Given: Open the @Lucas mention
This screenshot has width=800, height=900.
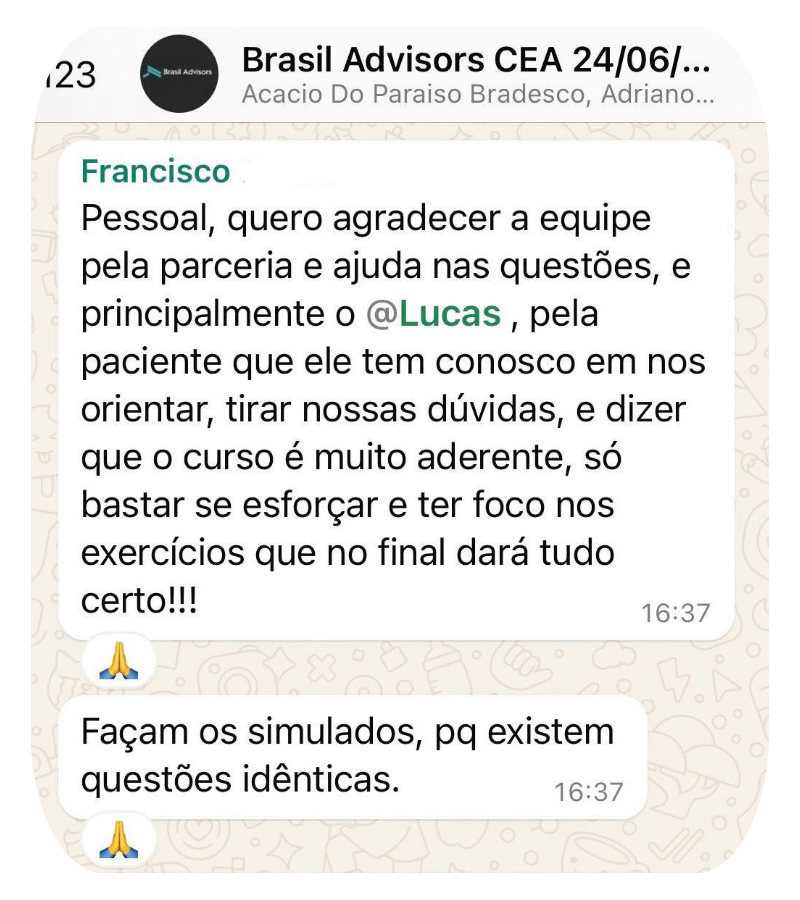Looking at the screenshot, I should click(434, 314).
